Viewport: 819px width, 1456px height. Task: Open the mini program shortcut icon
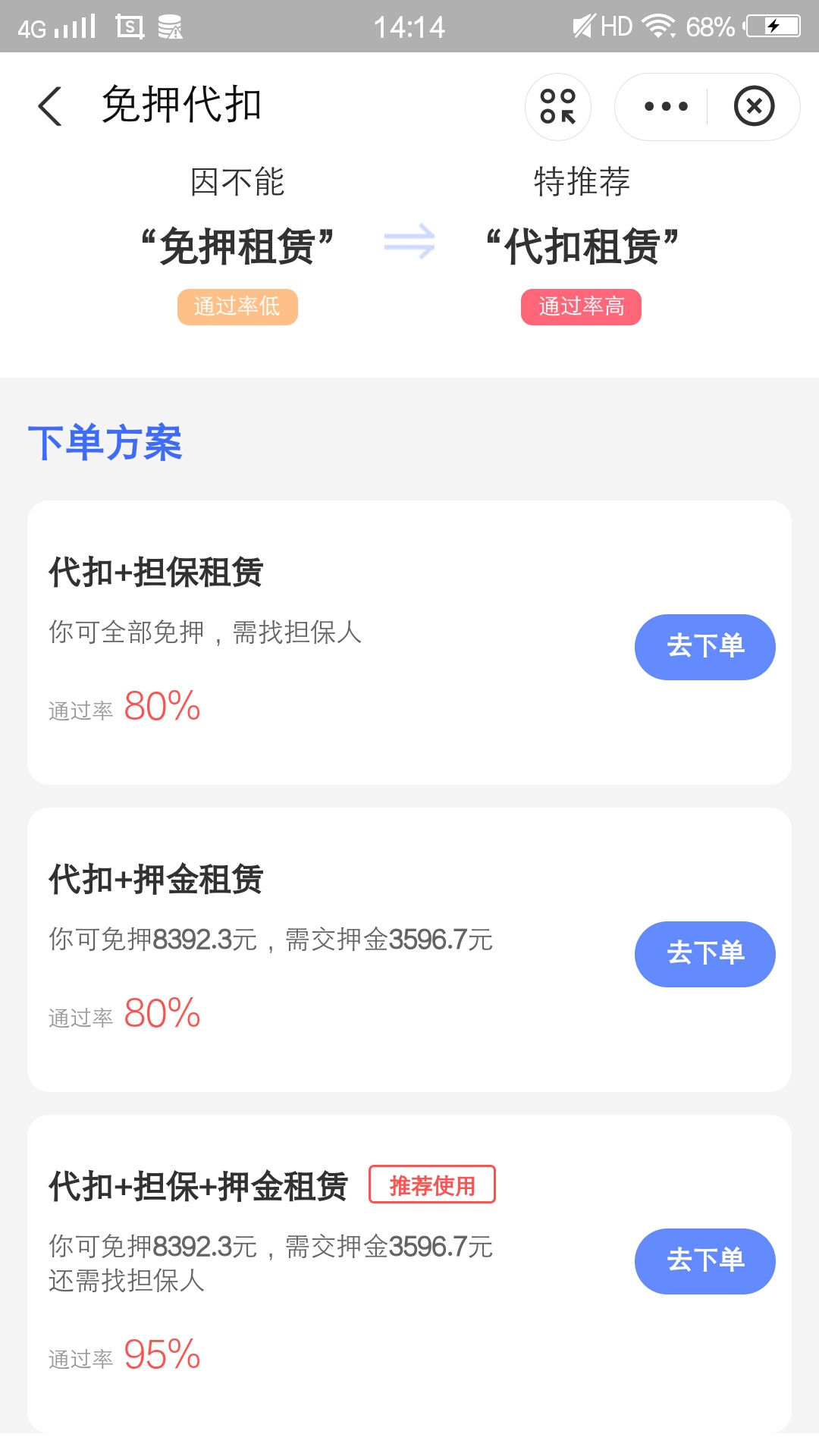click(x=558, y=106)
